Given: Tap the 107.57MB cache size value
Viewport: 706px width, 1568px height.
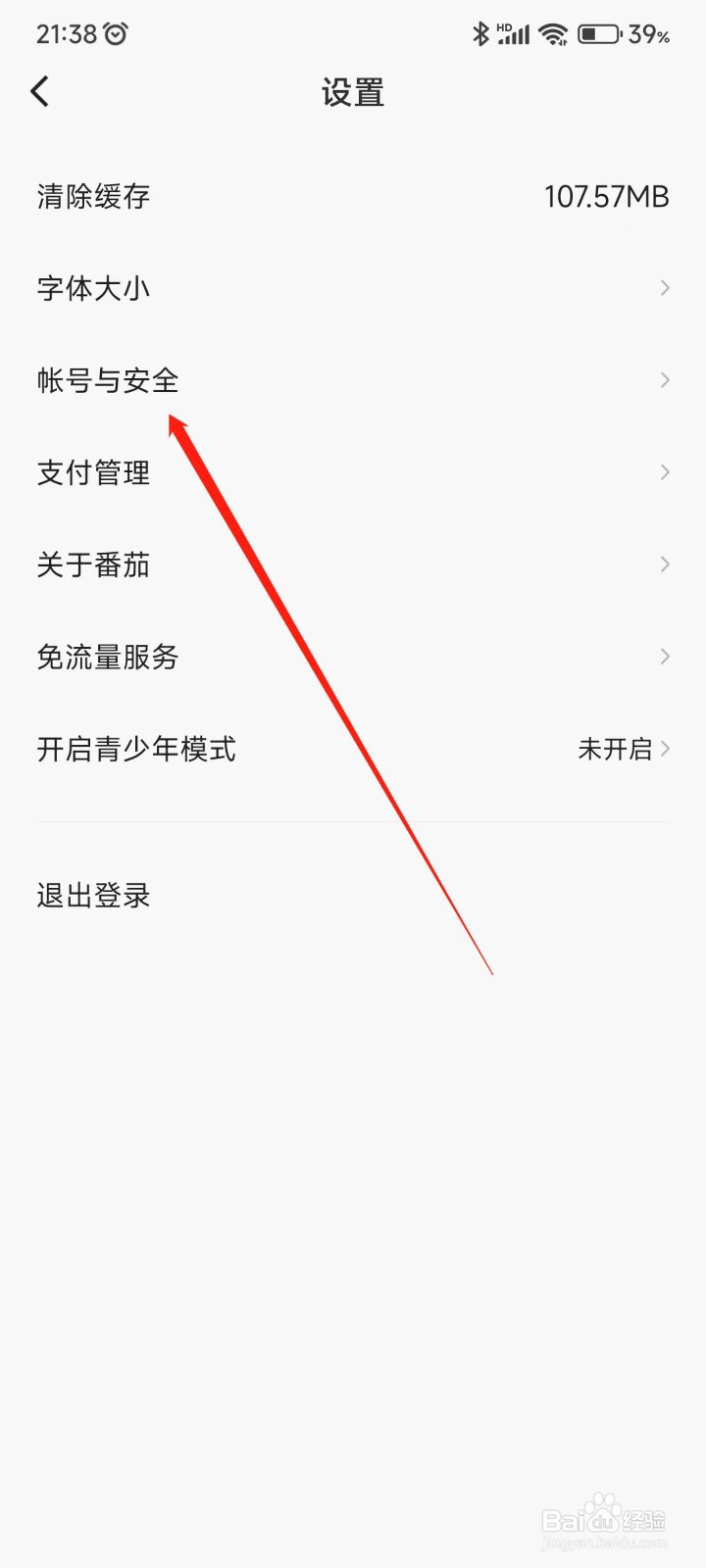Looking at the screenshot, I should [x=605, y=196].
